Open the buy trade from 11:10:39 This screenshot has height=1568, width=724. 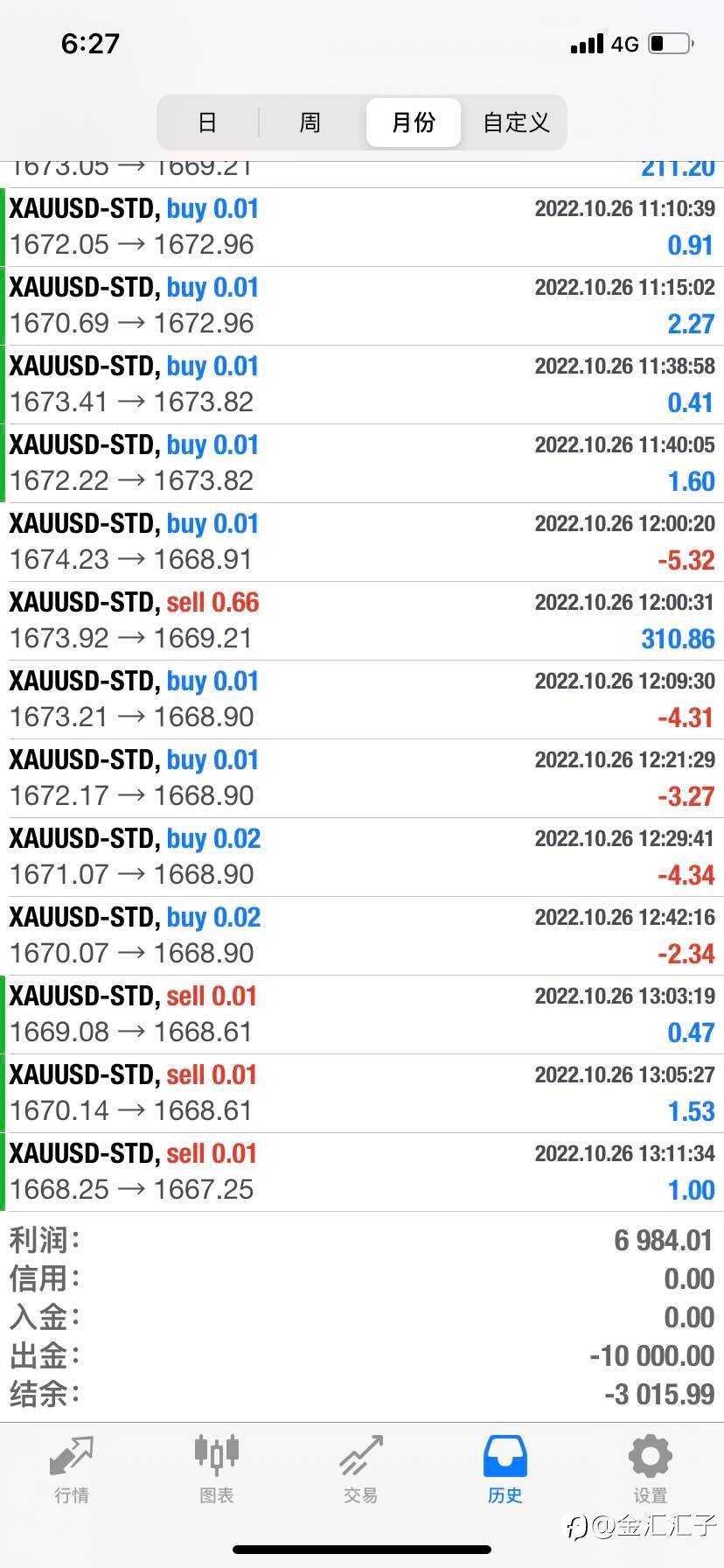(x=362, y=227)
